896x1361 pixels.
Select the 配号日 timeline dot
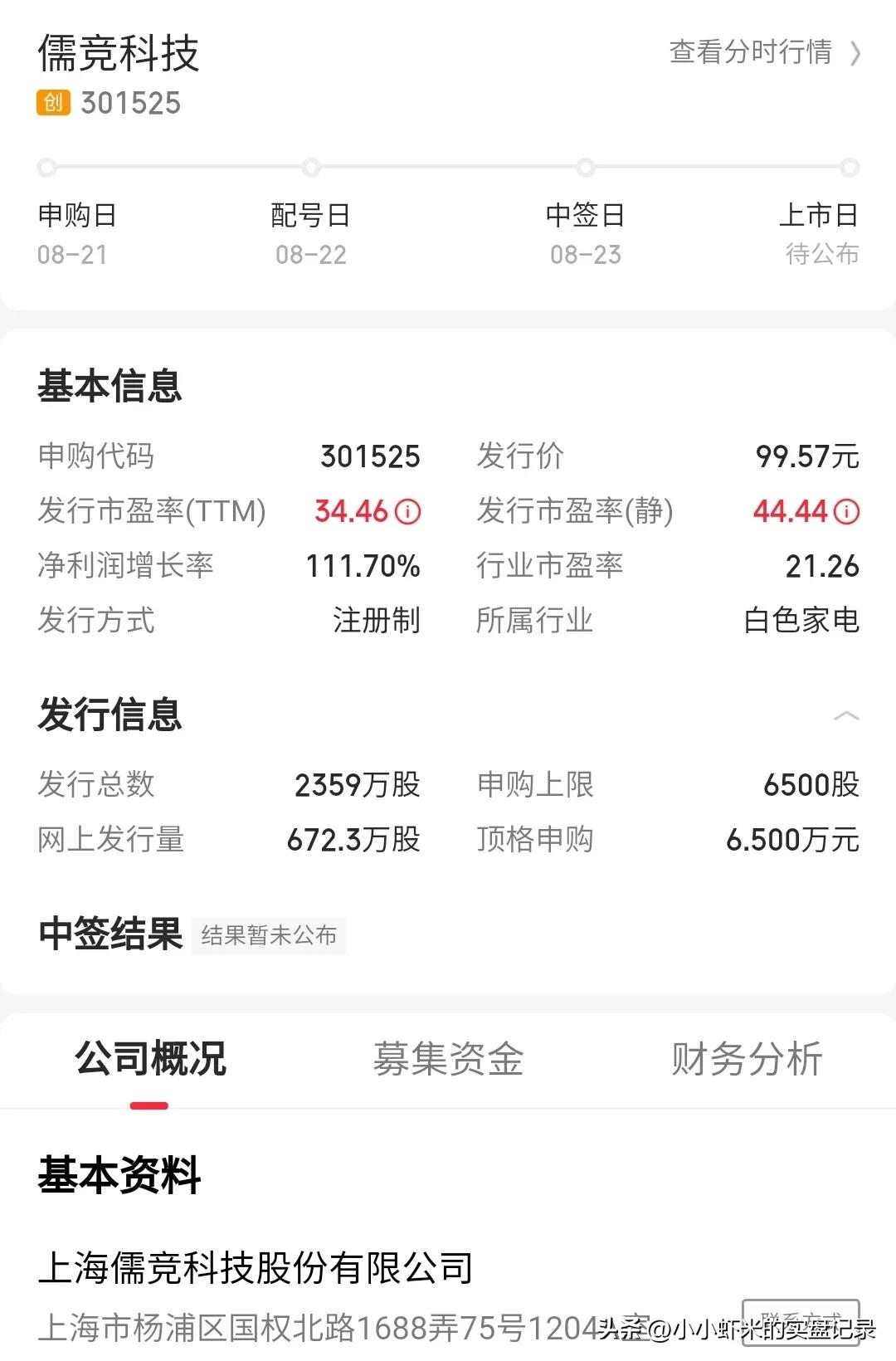(x=311, y=167)
